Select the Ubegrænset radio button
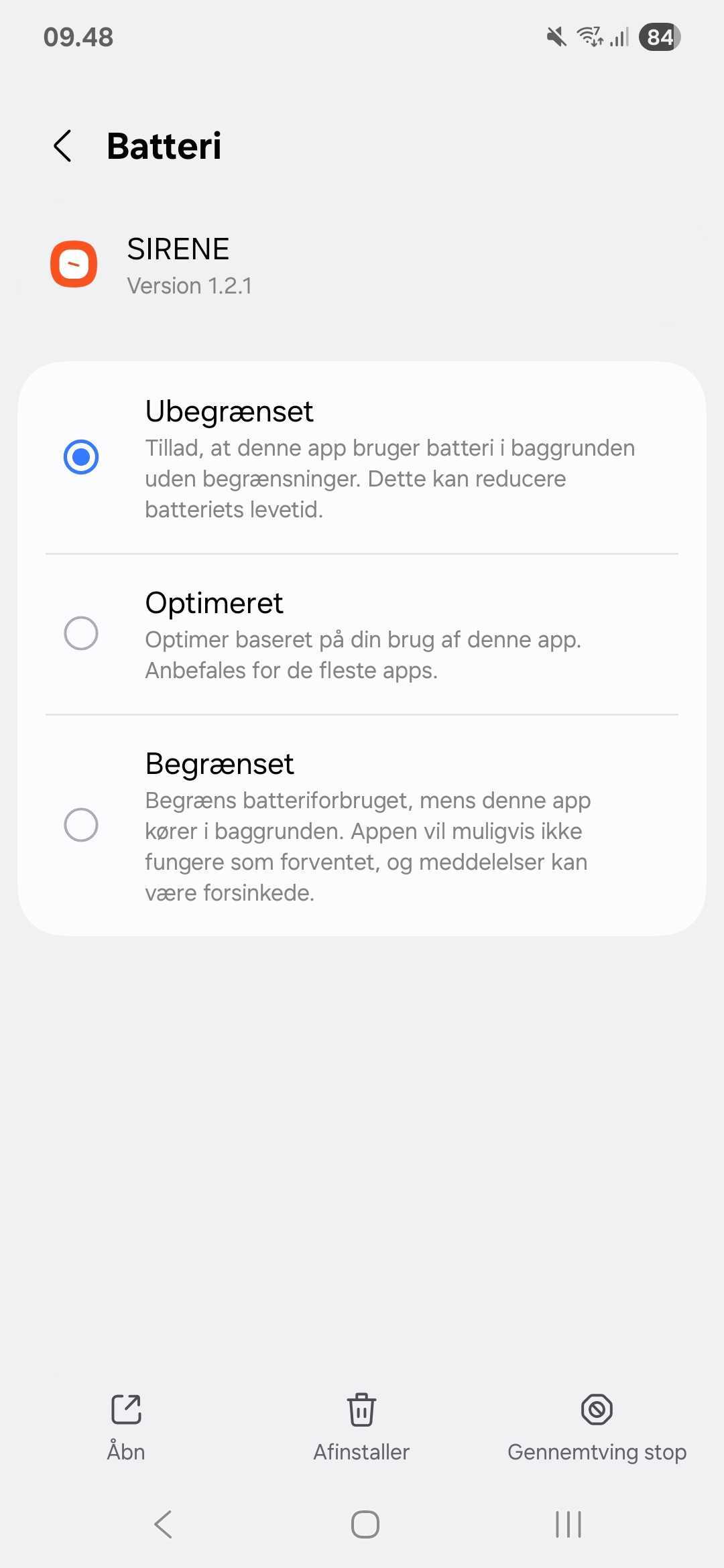The width and height of the screenshot is (724, 1568). pyautogui.click(x=81, y=456)
